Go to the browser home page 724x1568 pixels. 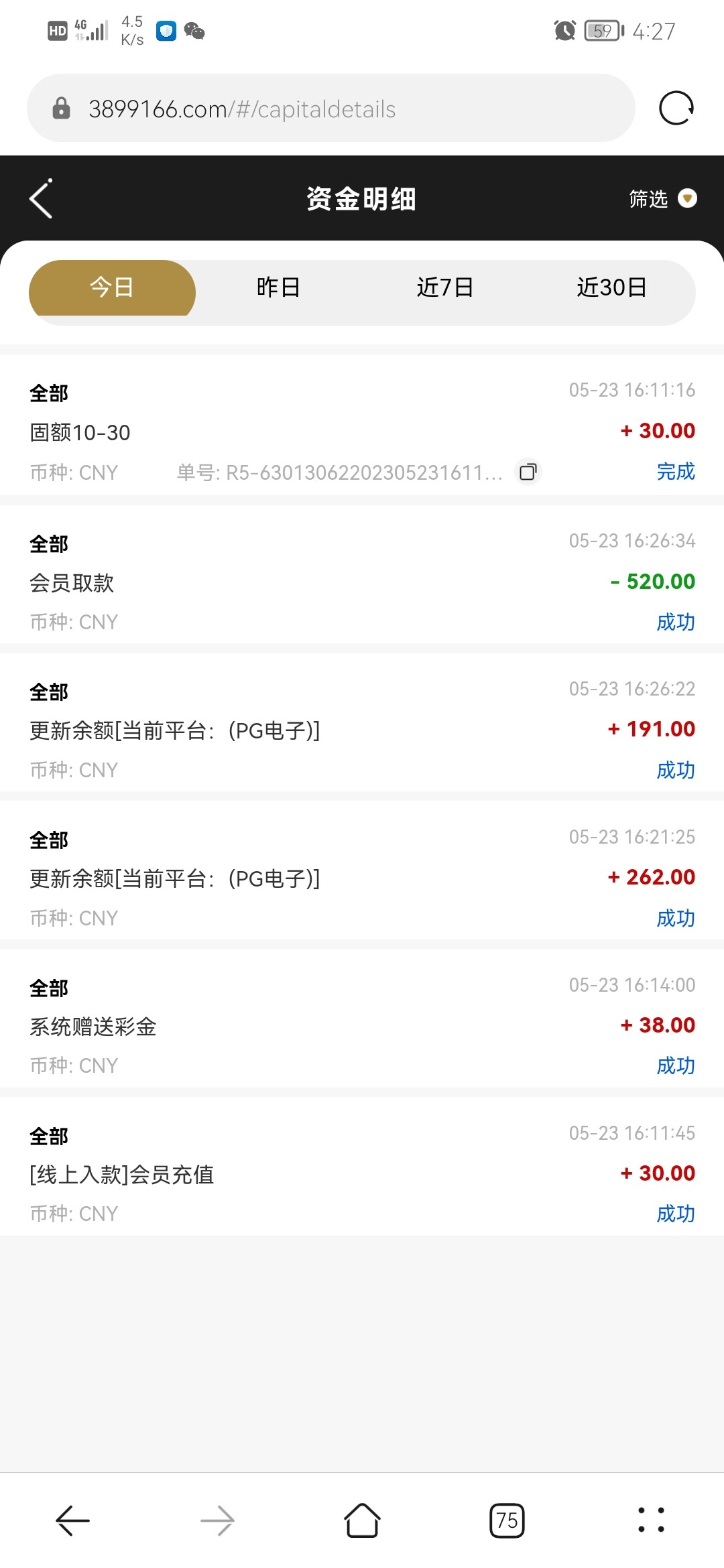coord(362,1520)
